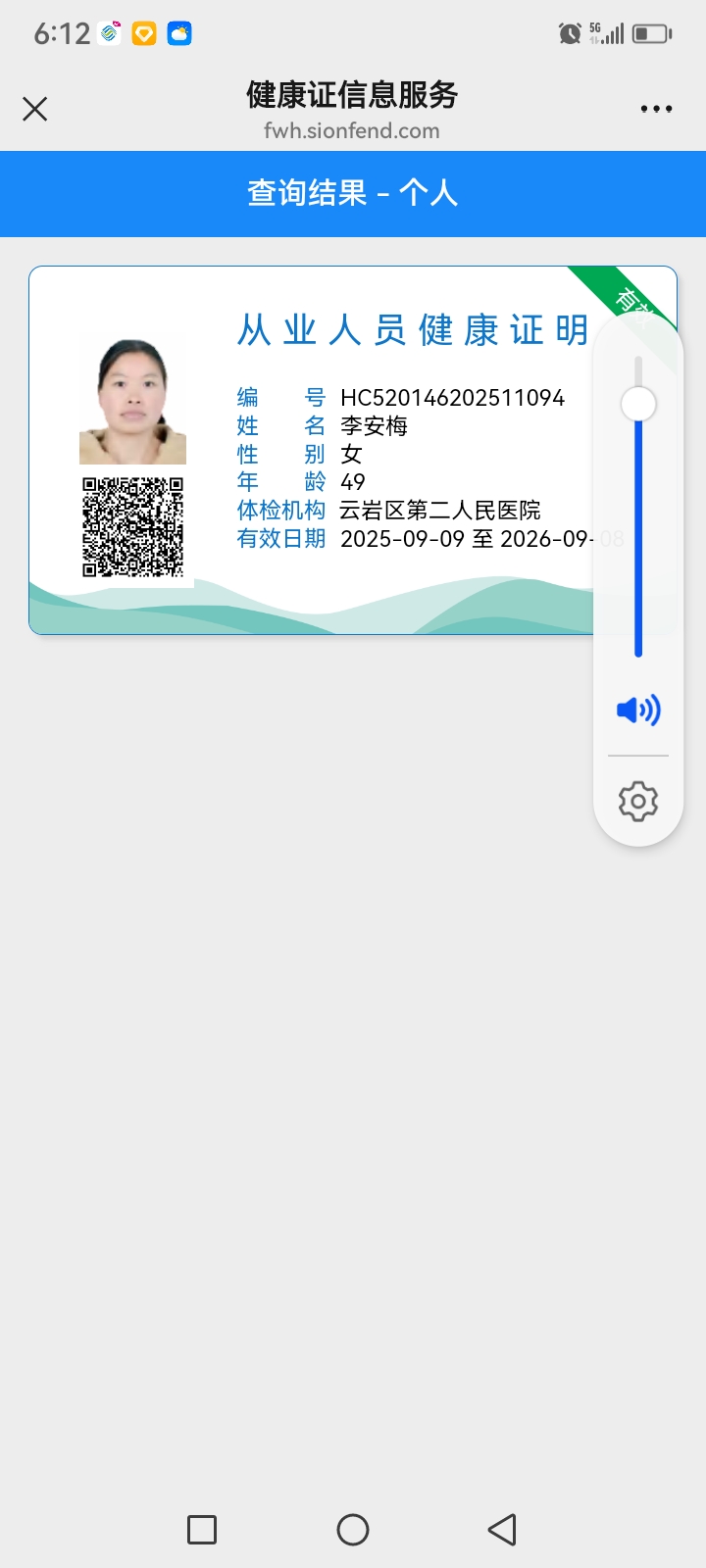Viewport: 706px width, 1568px height.
Task: Close the health certificate web page
Action: coord(35,109)
